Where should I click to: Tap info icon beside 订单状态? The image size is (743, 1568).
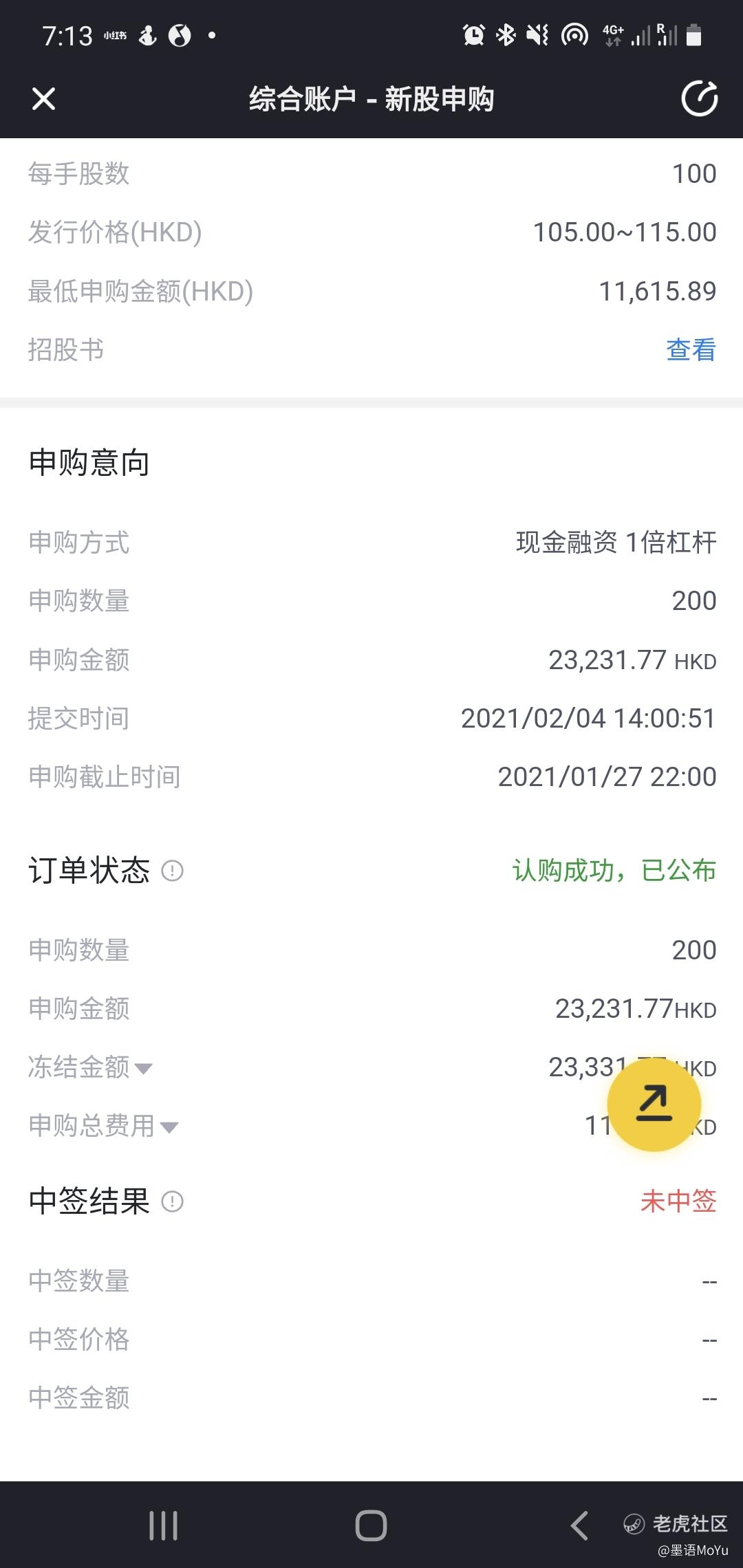[172, 871]
